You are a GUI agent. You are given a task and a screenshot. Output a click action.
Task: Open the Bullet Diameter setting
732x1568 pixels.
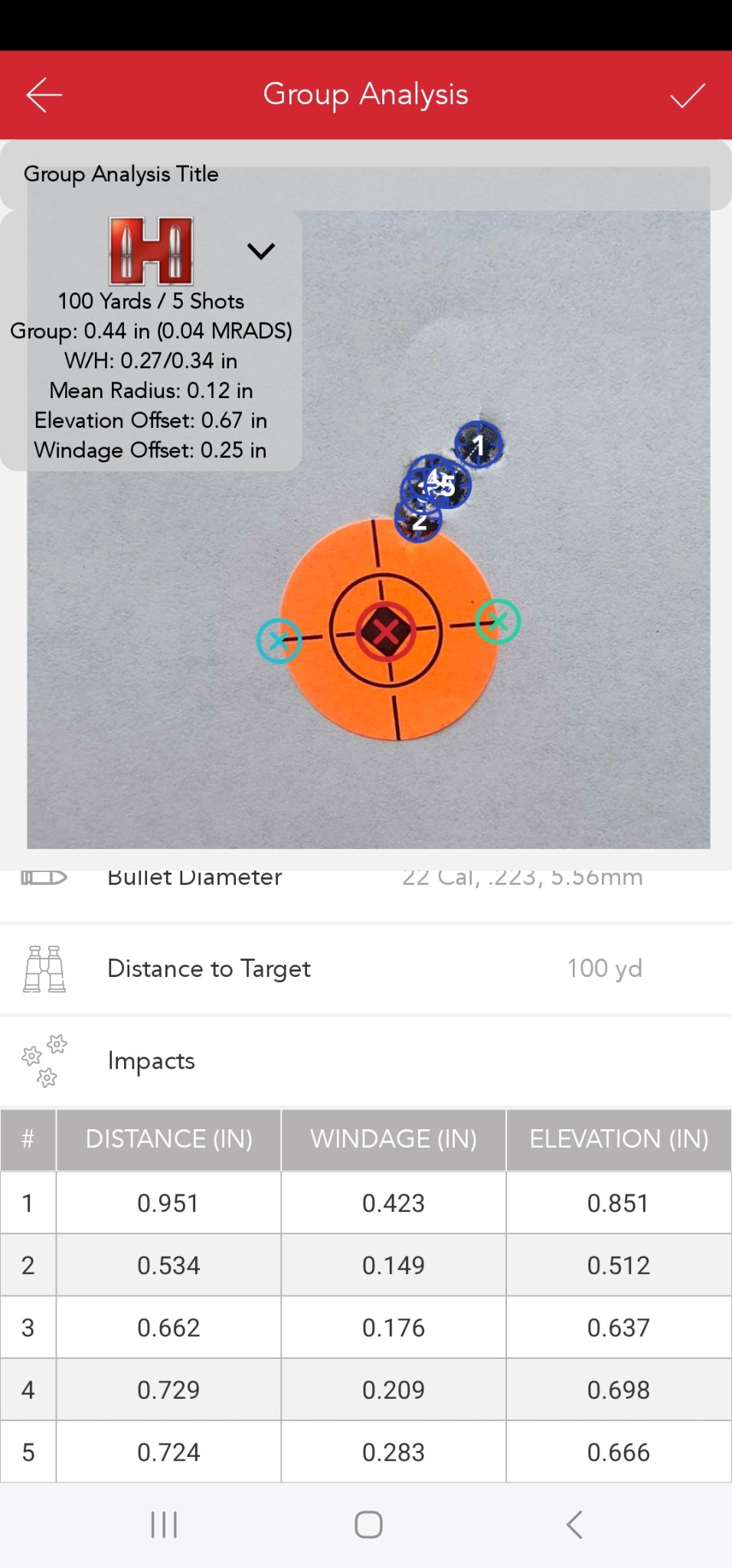[366, 878]
